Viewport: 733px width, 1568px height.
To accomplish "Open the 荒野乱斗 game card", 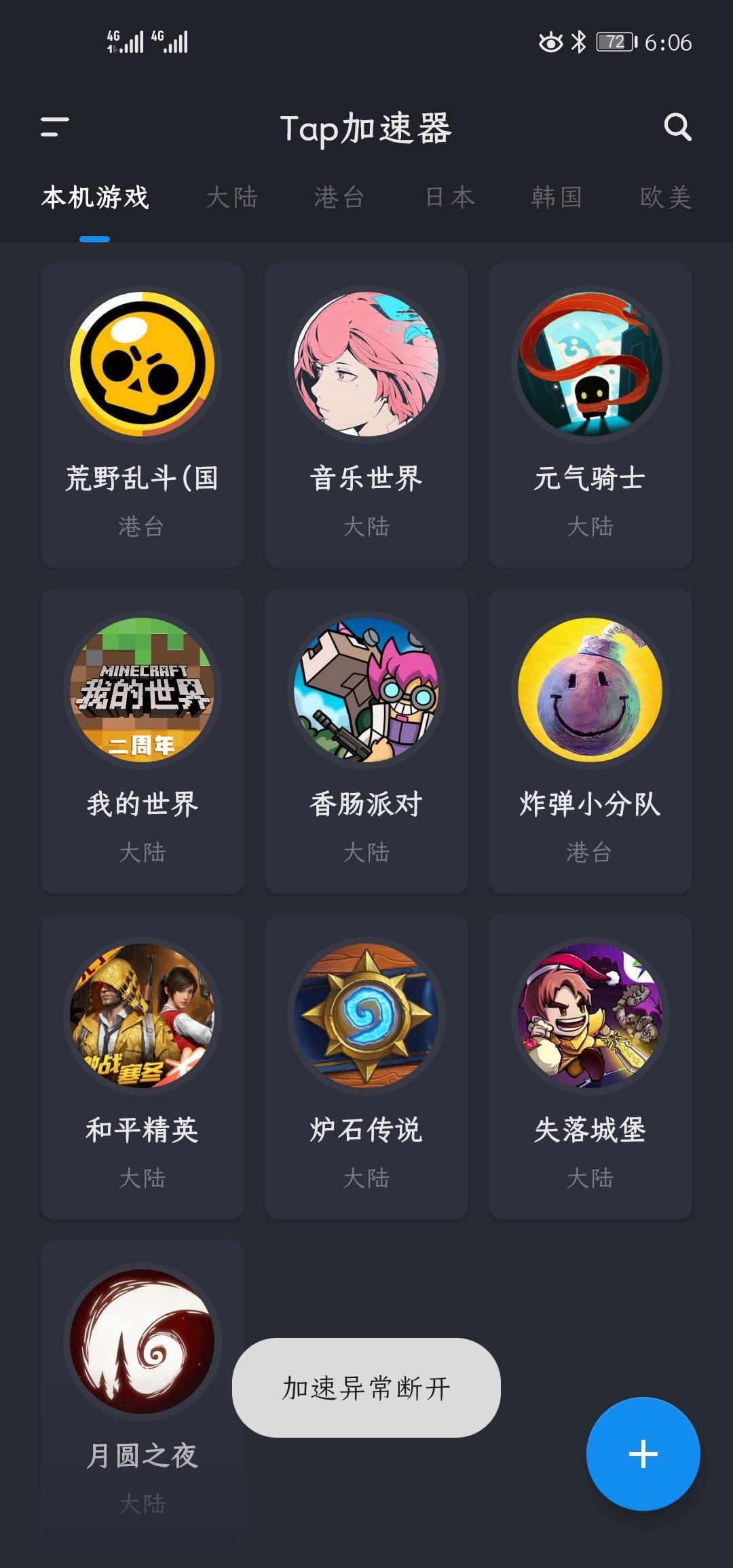I will point(143,414).
